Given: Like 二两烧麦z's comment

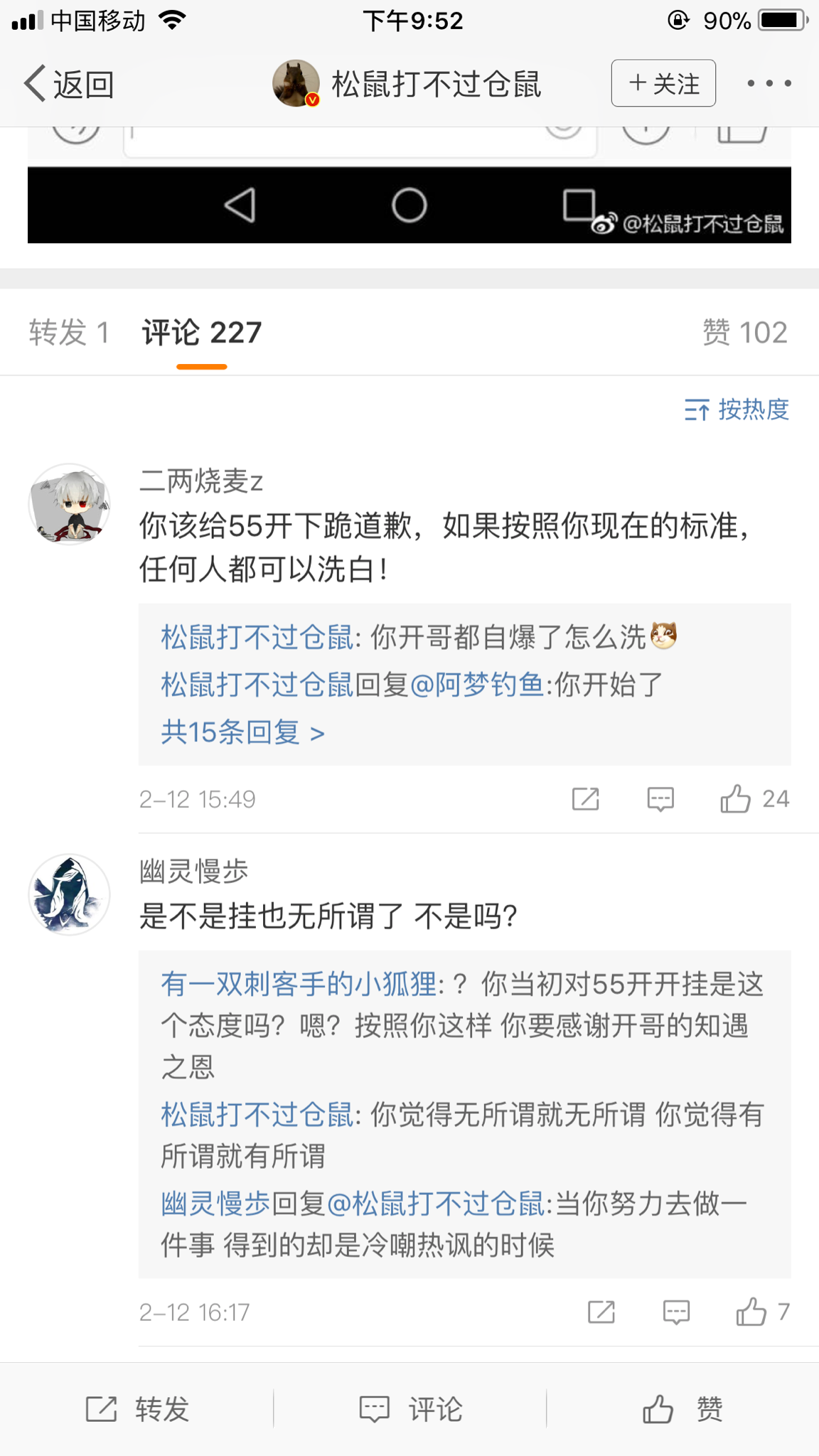Looking at the screenshot, I should pos(754,799).
